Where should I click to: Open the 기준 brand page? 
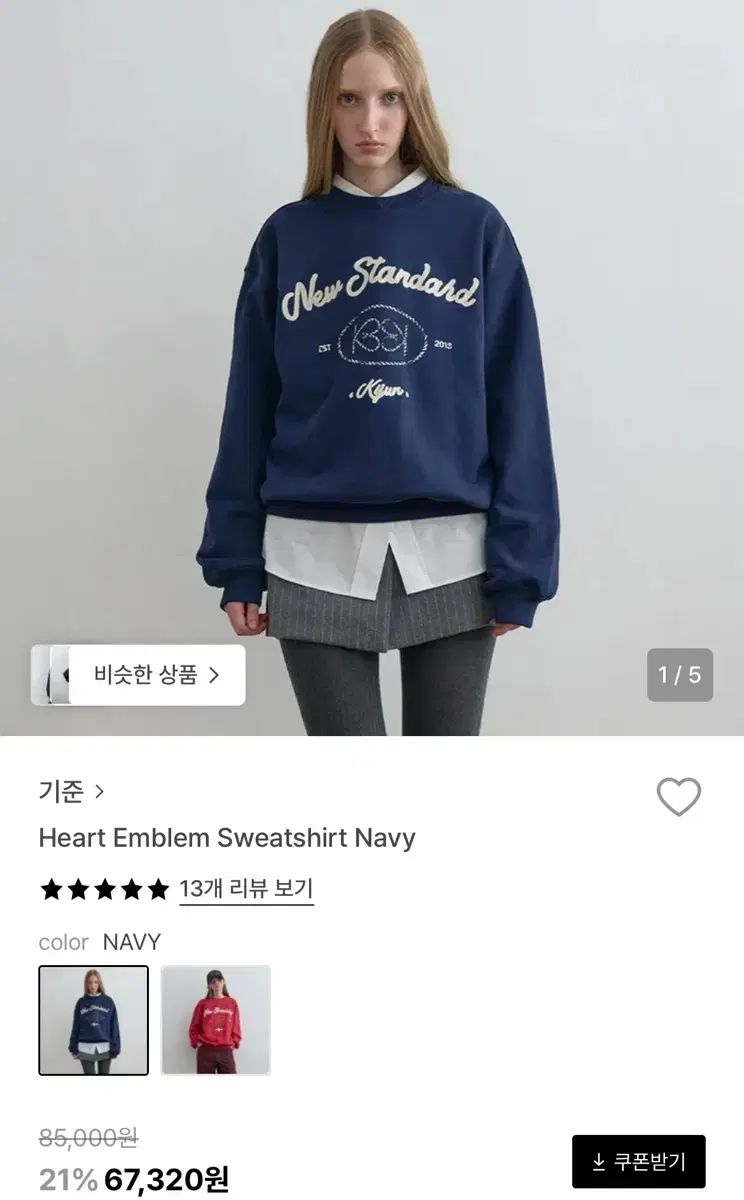pos(71,792)
